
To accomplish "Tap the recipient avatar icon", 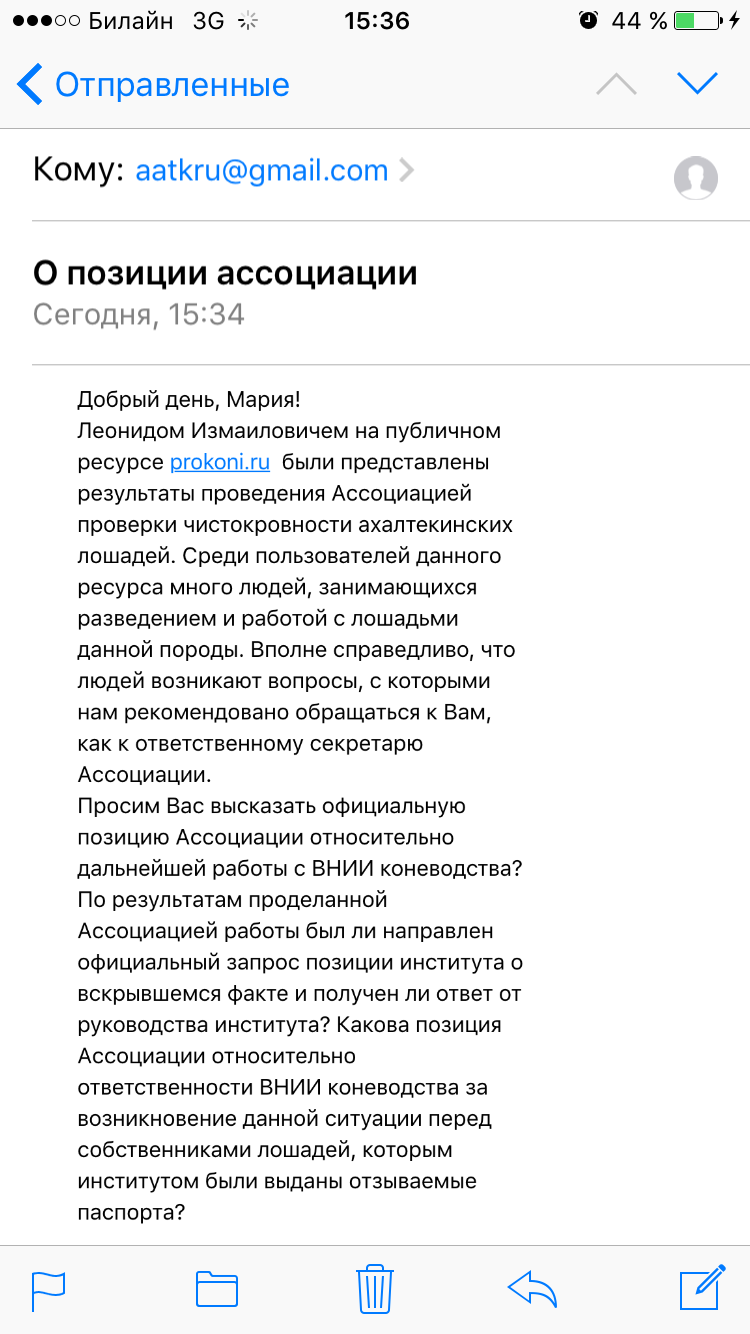I will point(696,179).
